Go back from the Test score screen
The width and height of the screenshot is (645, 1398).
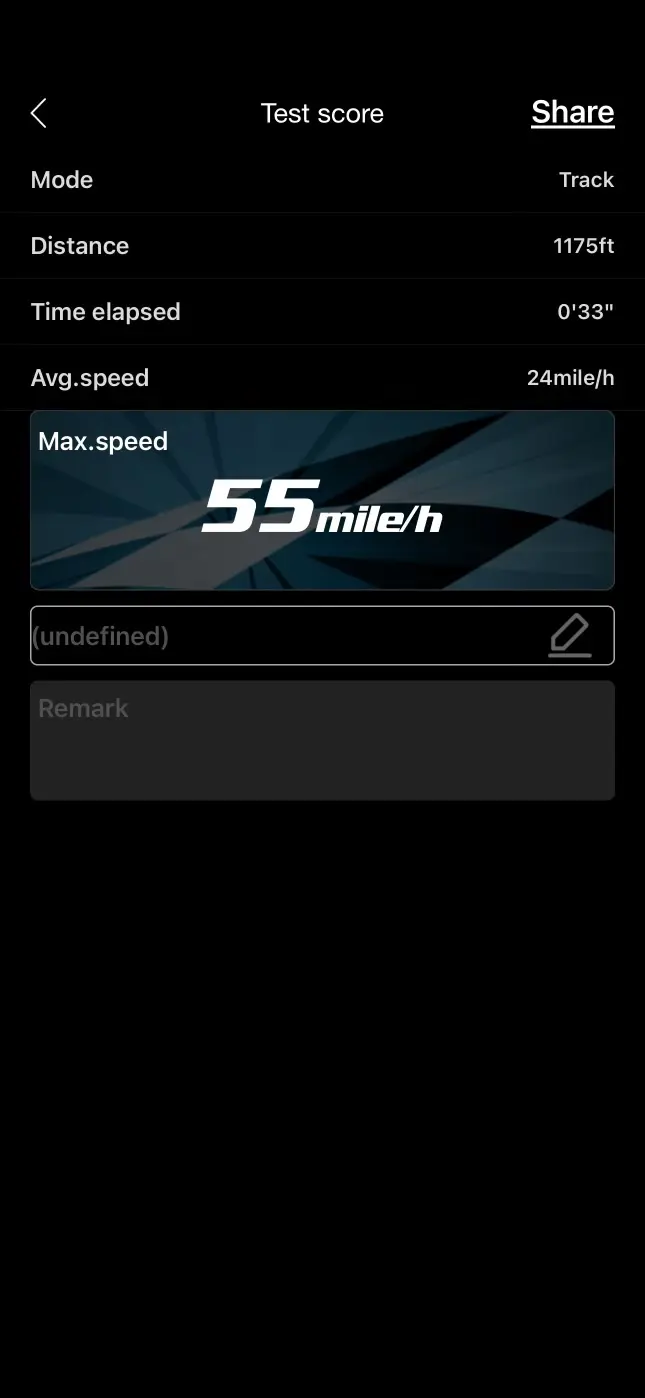pos(39,113)
